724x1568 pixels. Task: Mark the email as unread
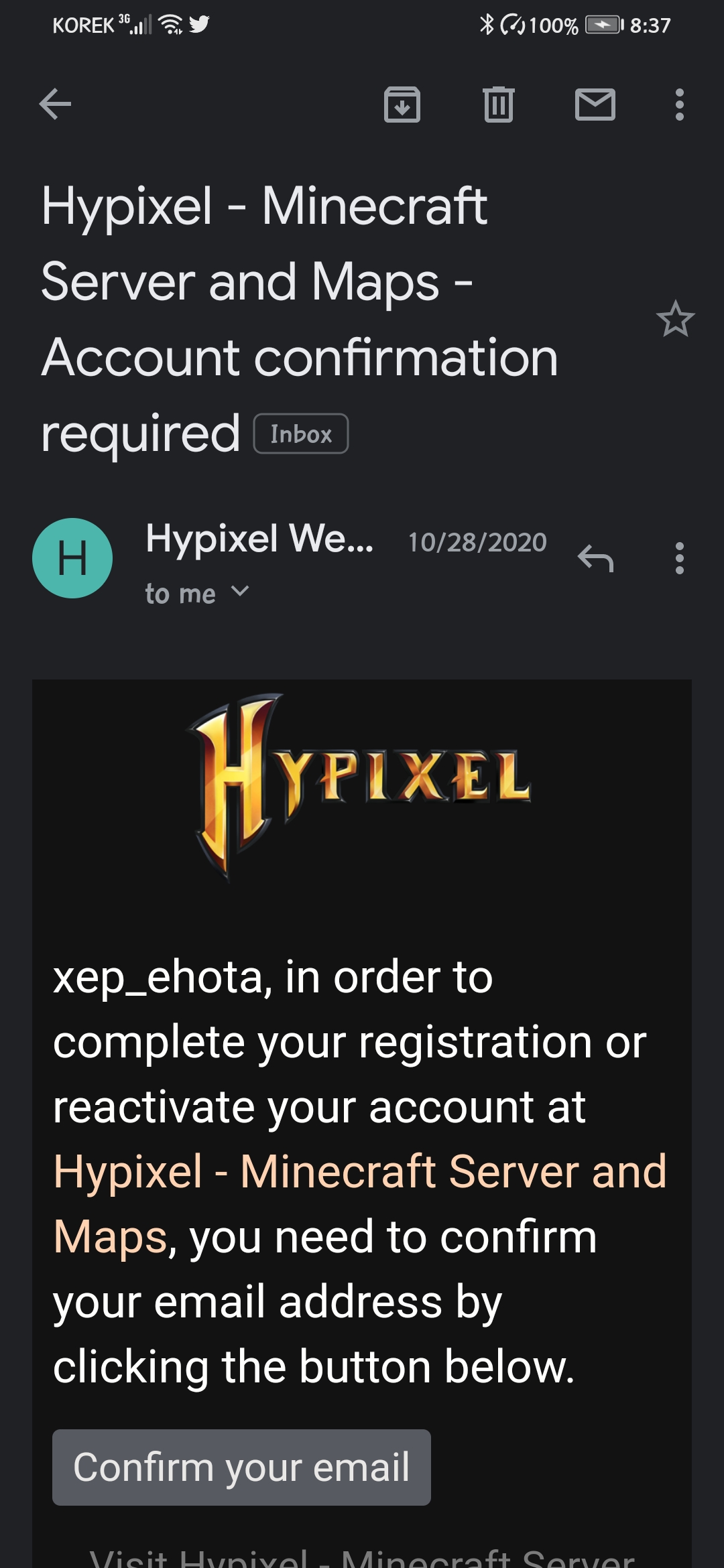pos(595,105)
